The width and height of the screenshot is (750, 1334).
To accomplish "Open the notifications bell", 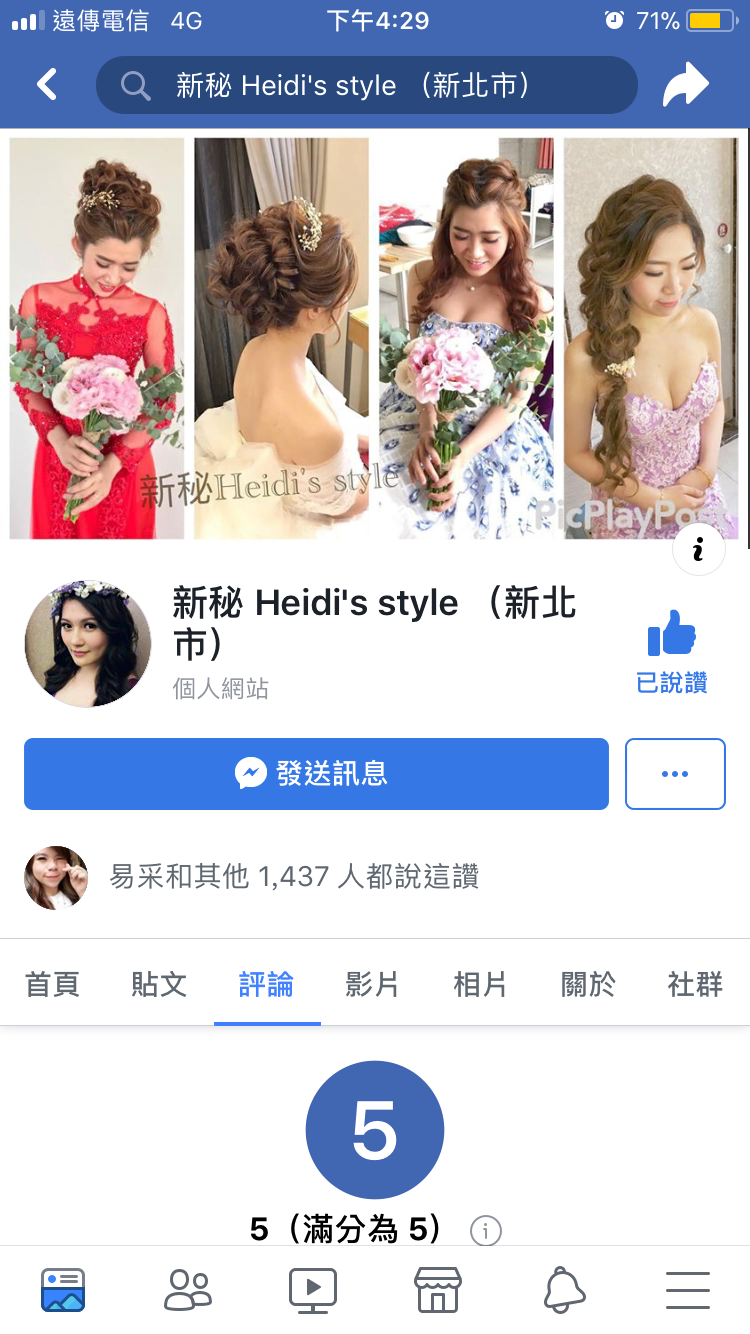I will [x=564, y=1290].
